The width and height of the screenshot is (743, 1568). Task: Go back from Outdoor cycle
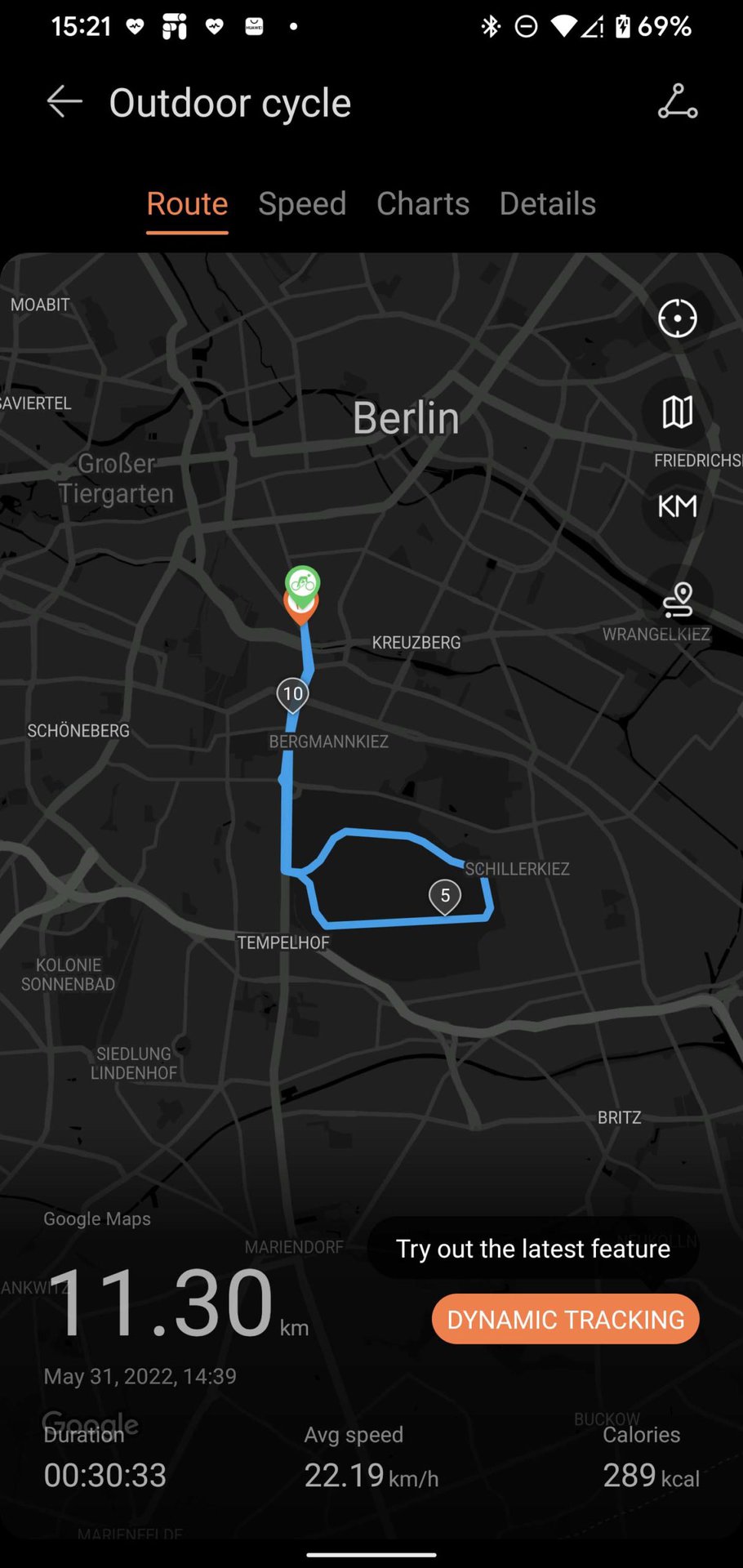coord(65,102)
